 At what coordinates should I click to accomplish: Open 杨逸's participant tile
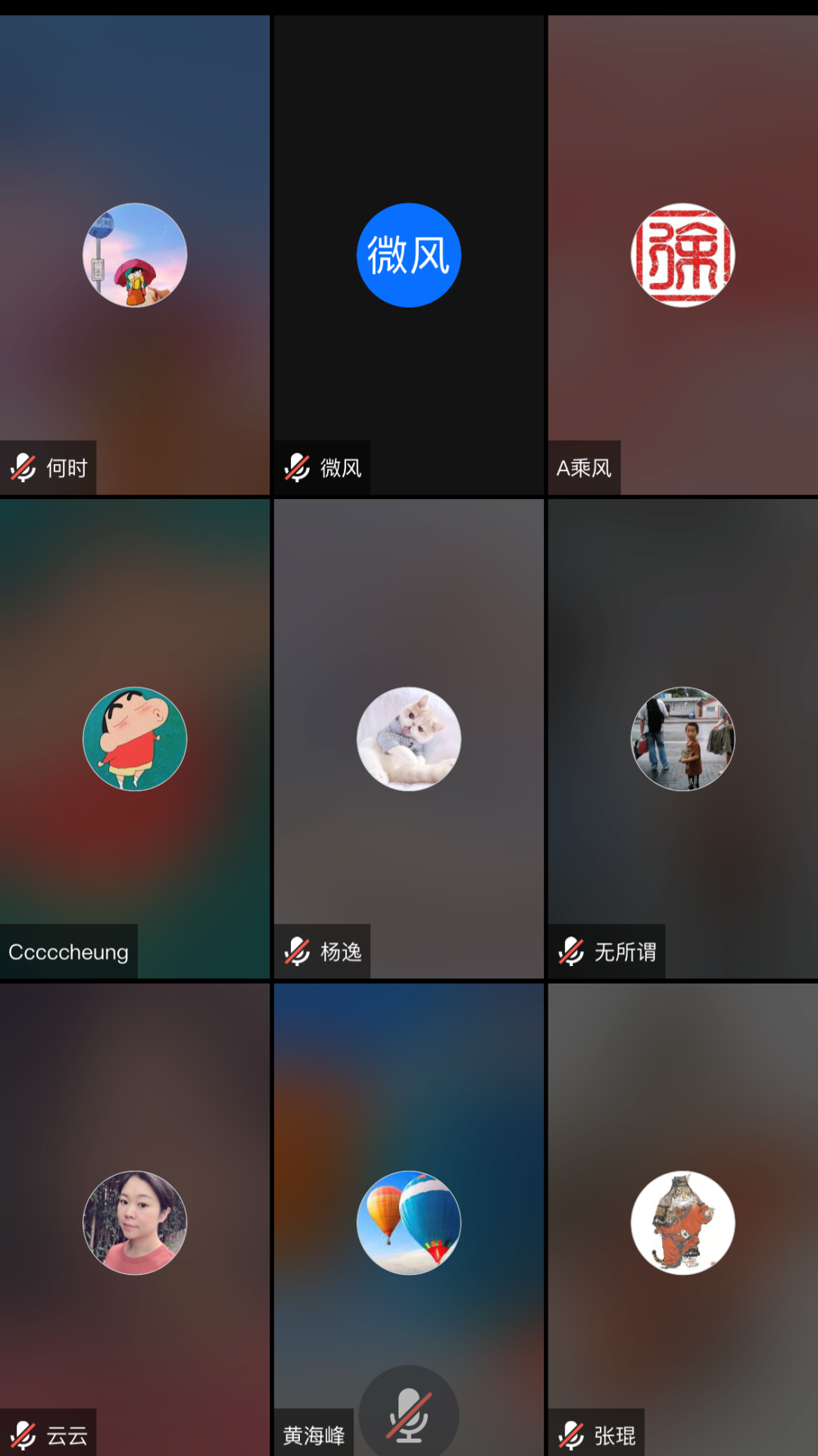tap(409, 739)
